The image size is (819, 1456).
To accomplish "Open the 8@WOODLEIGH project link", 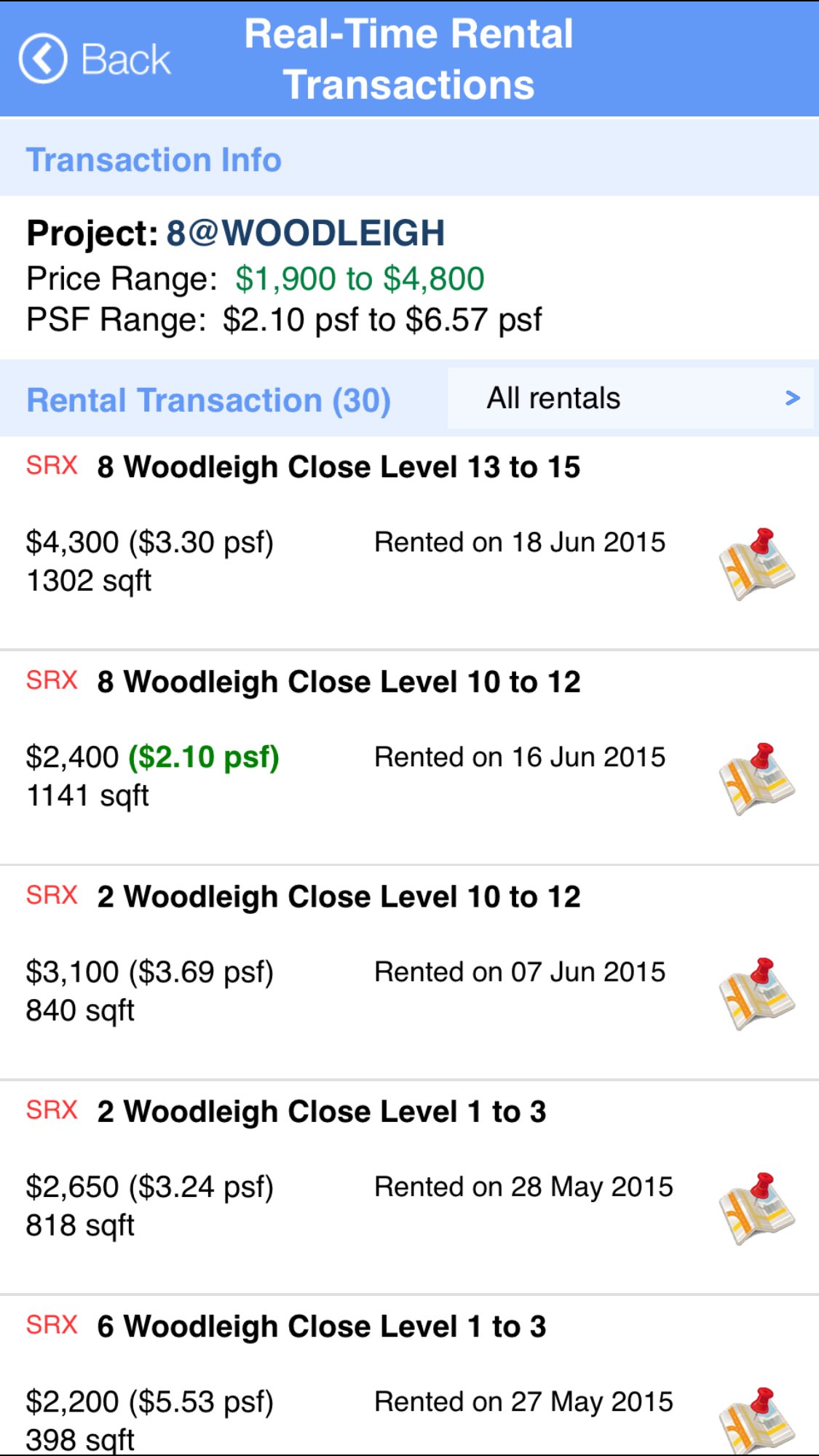I will click(x=305, y=234).
